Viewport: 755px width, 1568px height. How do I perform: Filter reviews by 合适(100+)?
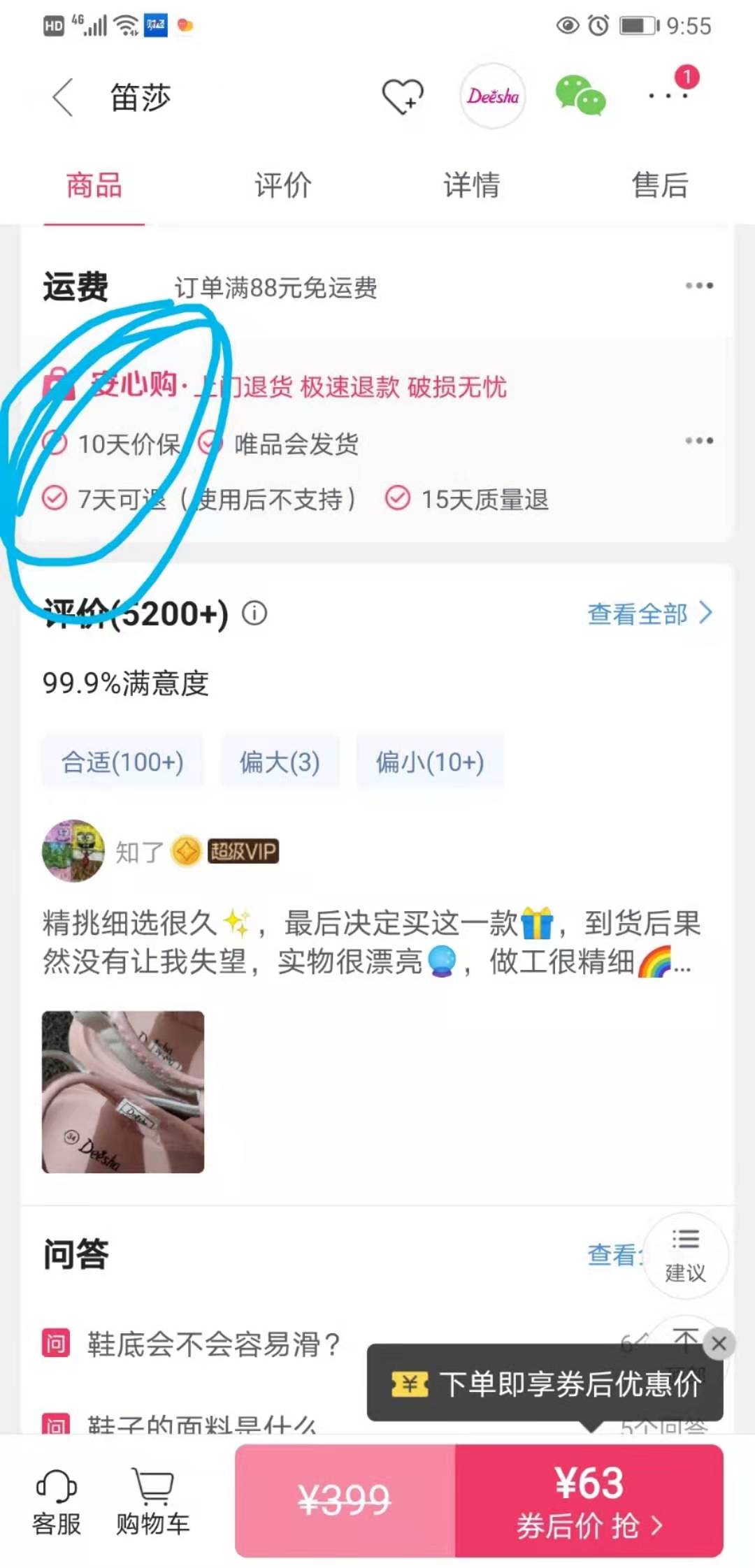coord(123,762)
